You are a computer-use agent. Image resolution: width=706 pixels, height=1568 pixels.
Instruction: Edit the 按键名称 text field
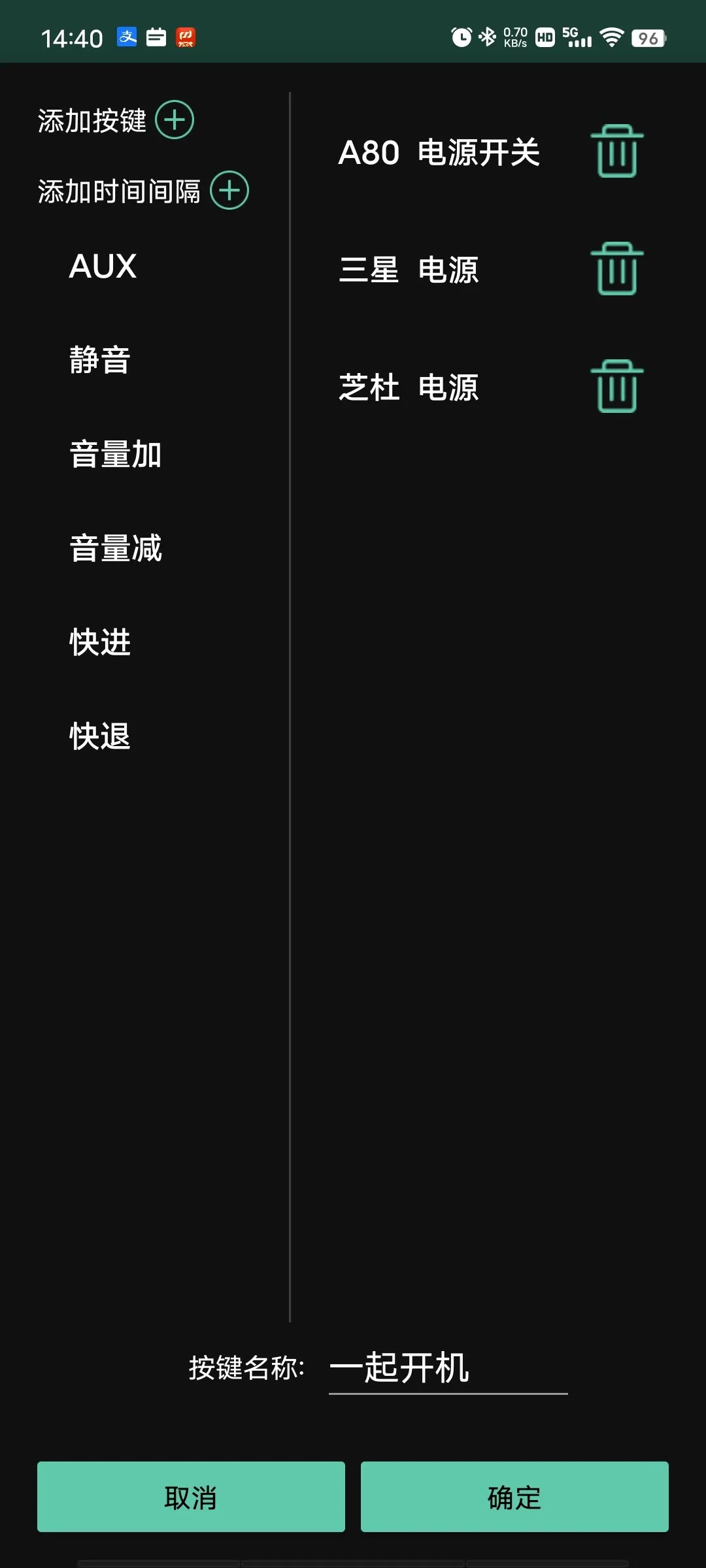448,1367
